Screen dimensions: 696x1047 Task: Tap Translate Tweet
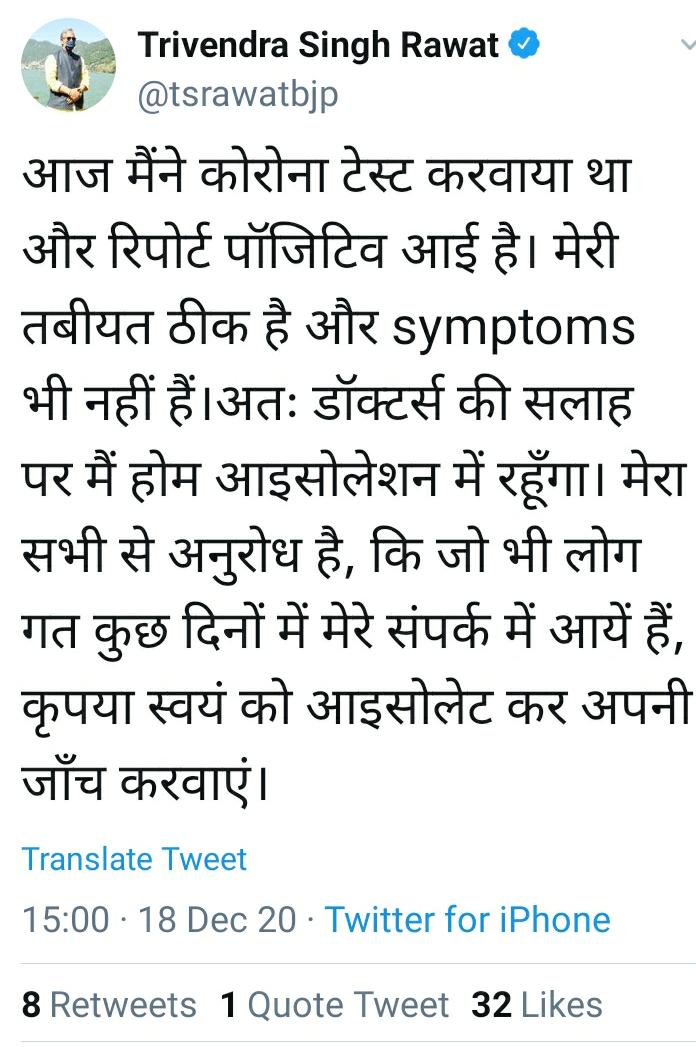tap(134, 859)
